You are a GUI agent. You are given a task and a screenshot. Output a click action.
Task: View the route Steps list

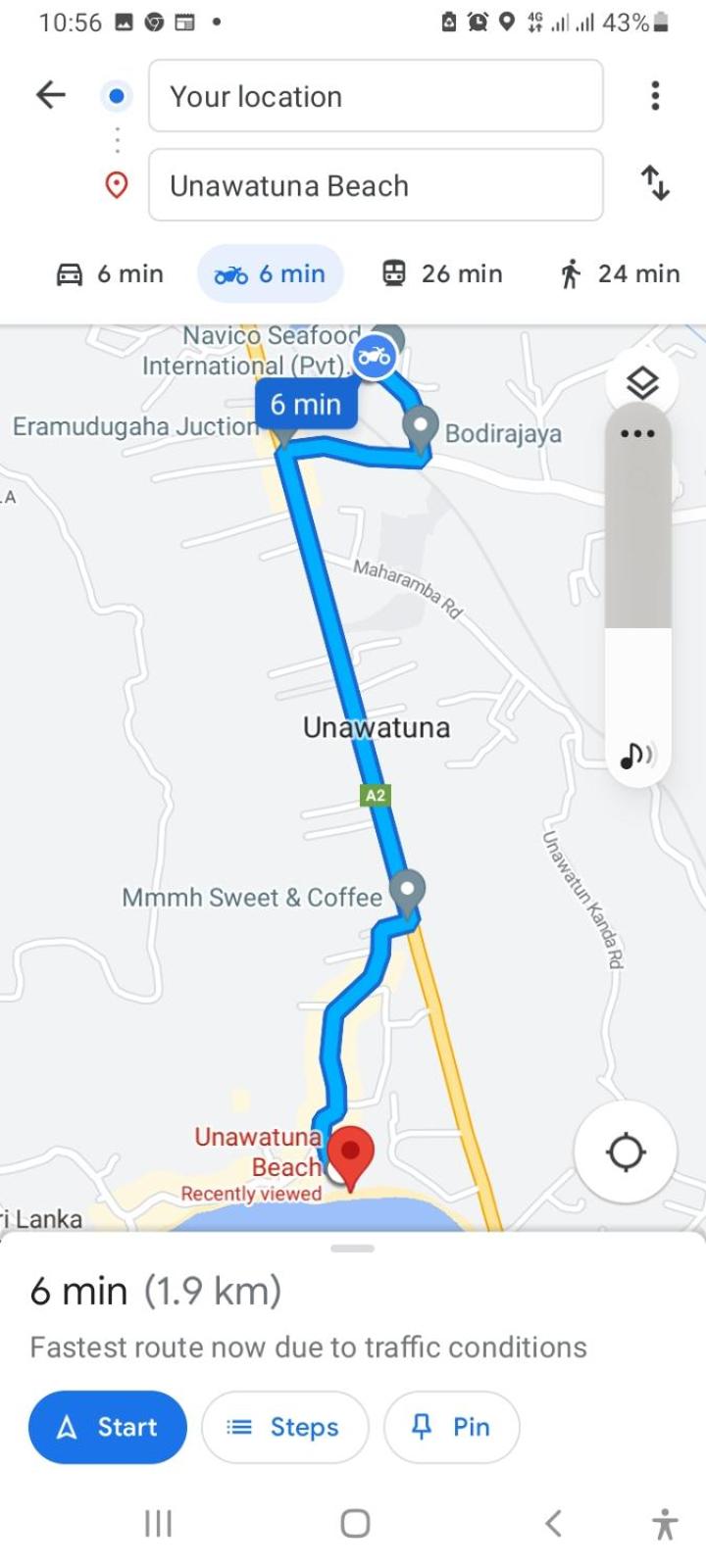click(284, 1427)
